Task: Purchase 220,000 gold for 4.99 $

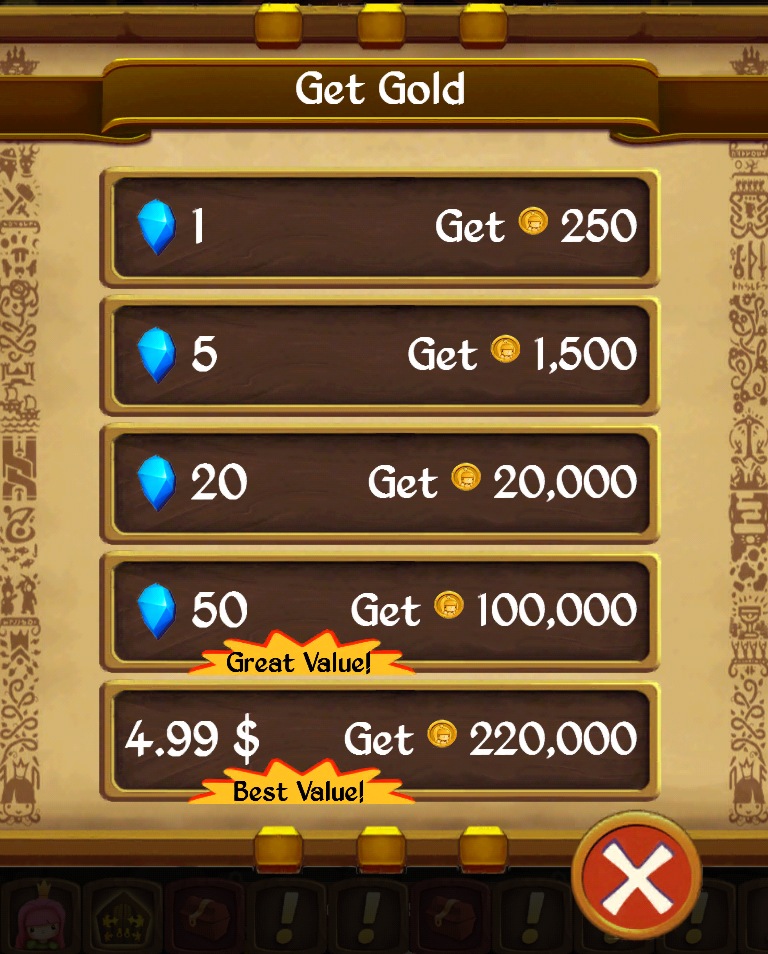Action: (380, 739)
